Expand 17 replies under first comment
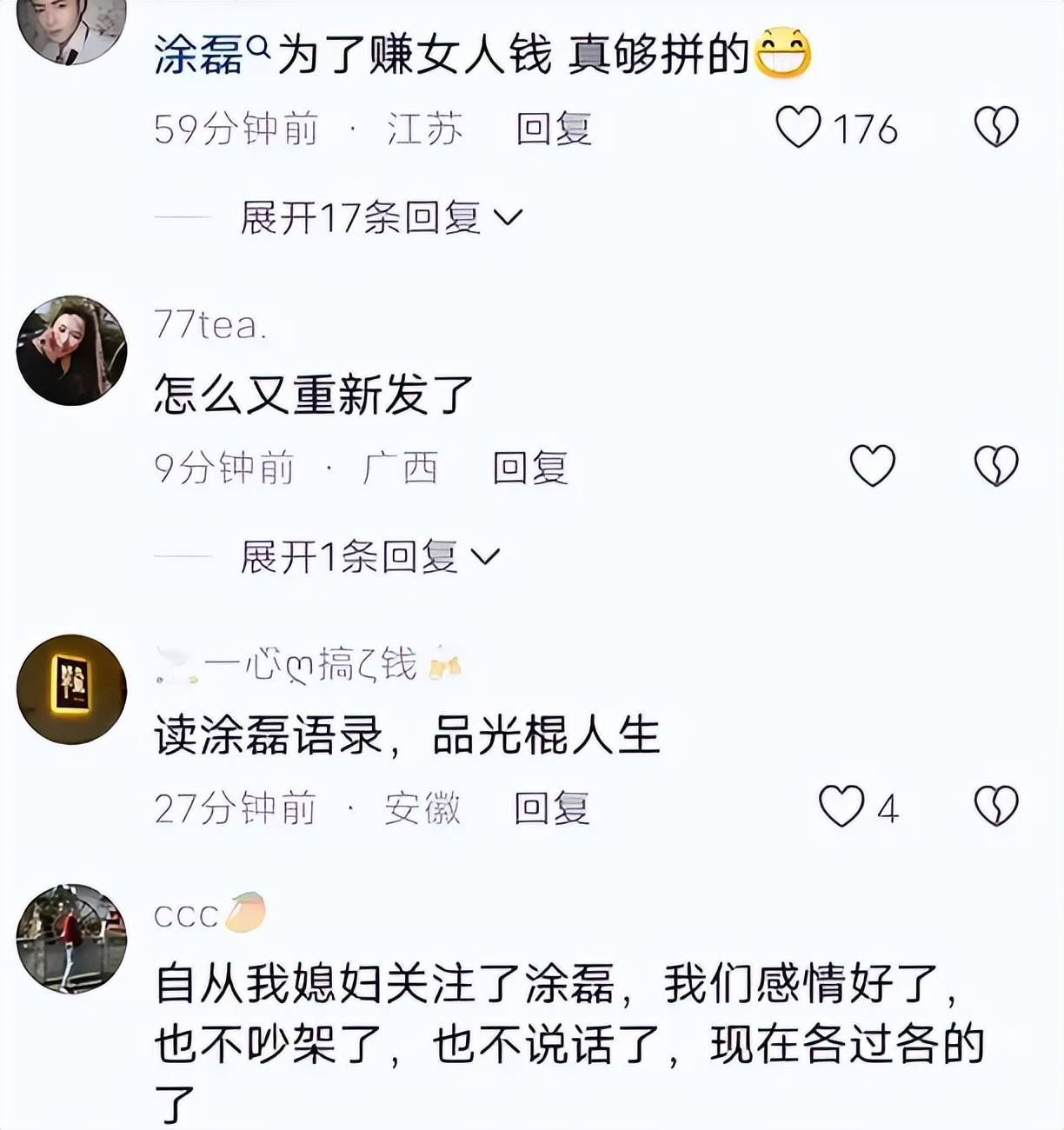 click(x=381, y=217)
